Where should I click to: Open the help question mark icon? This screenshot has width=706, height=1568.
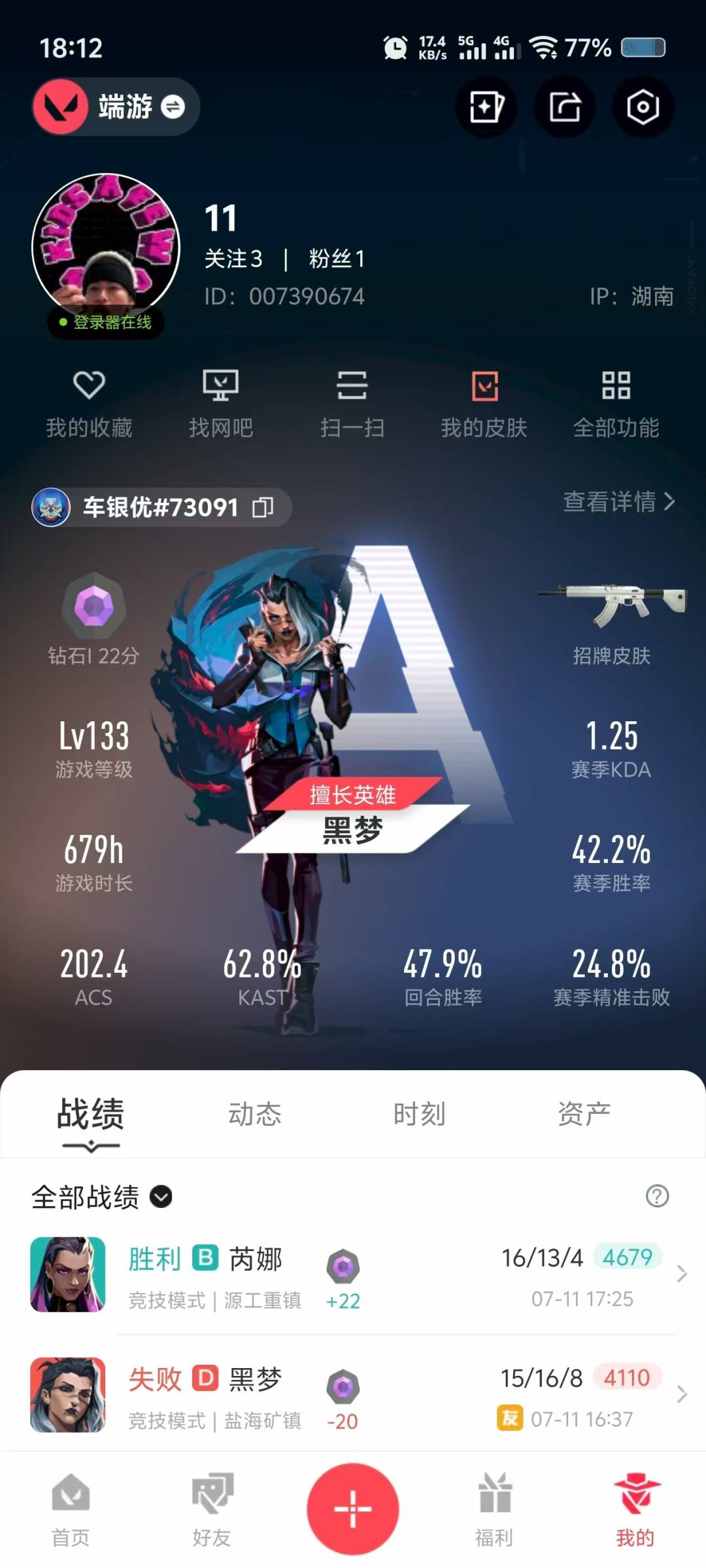click(657, 1196)
